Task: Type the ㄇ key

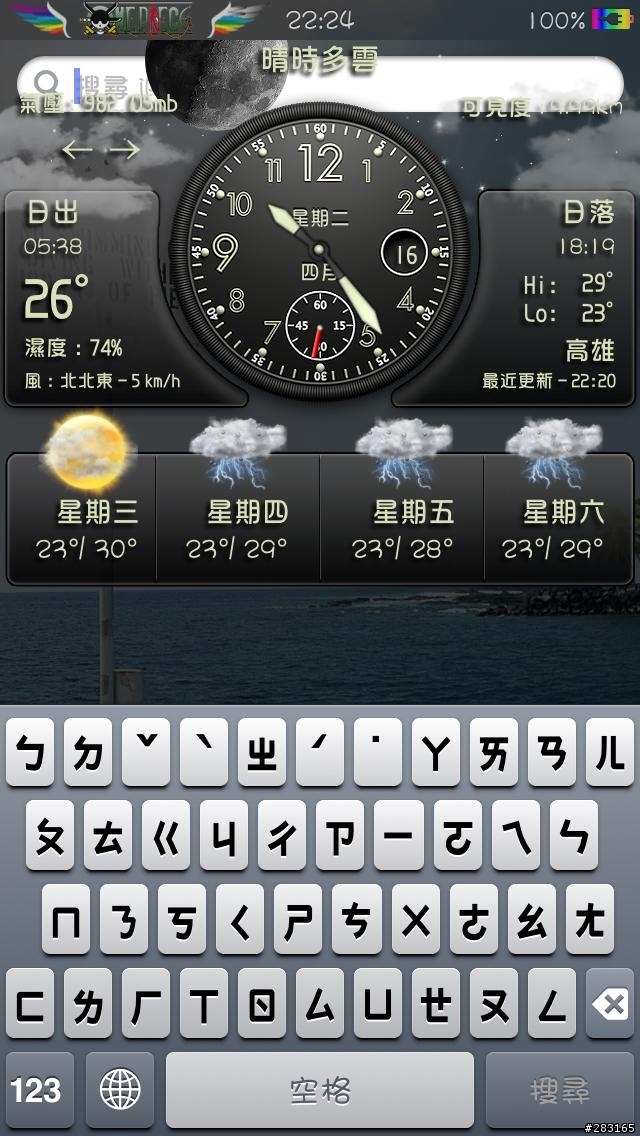Action: 66,918
